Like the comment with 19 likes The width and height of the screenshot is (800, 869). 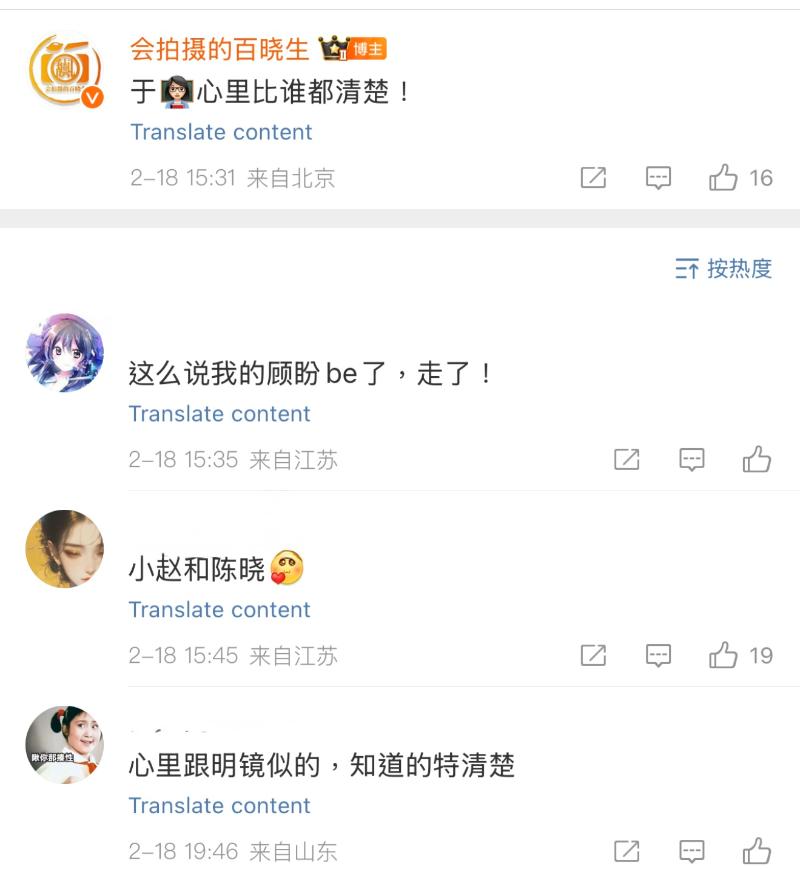(724, 656)
